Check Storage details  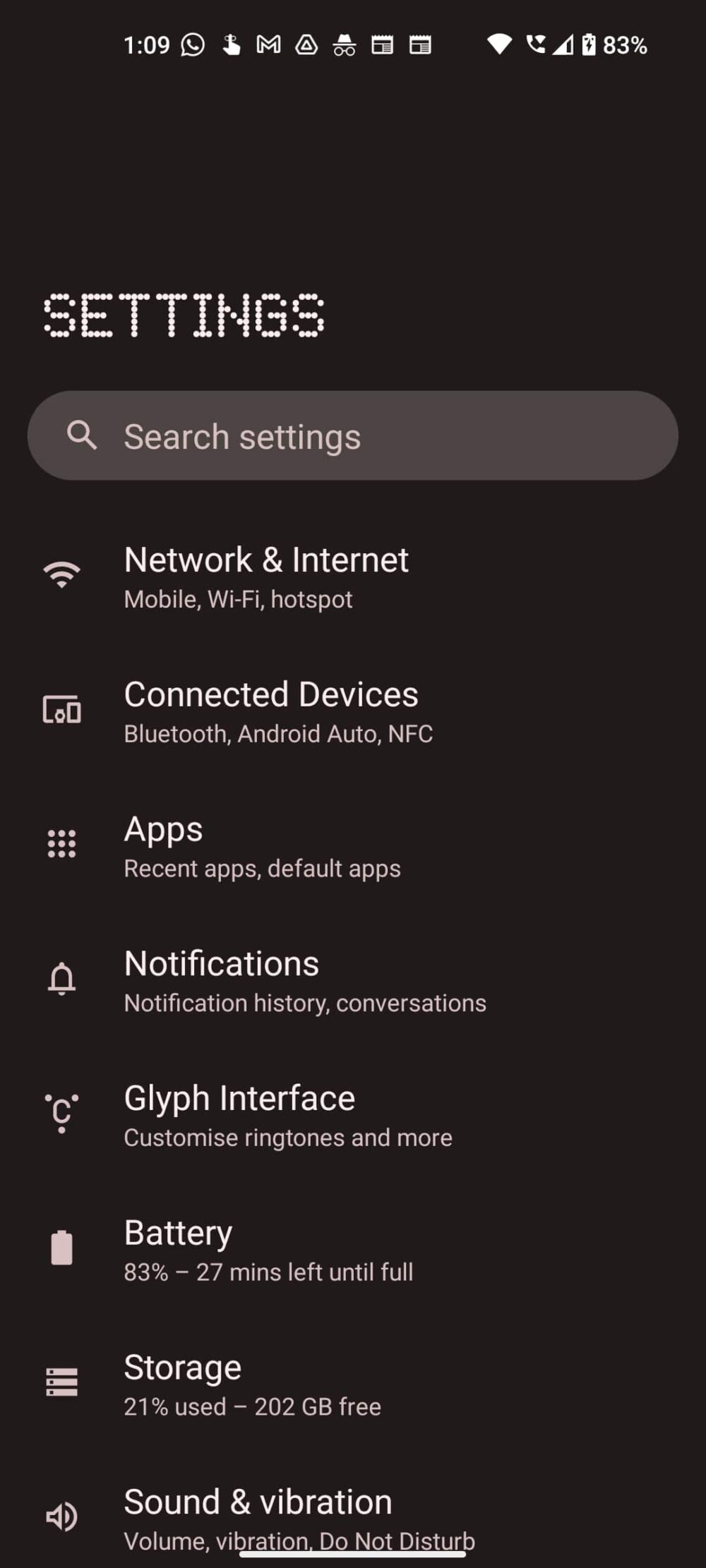coord(353,1385)
